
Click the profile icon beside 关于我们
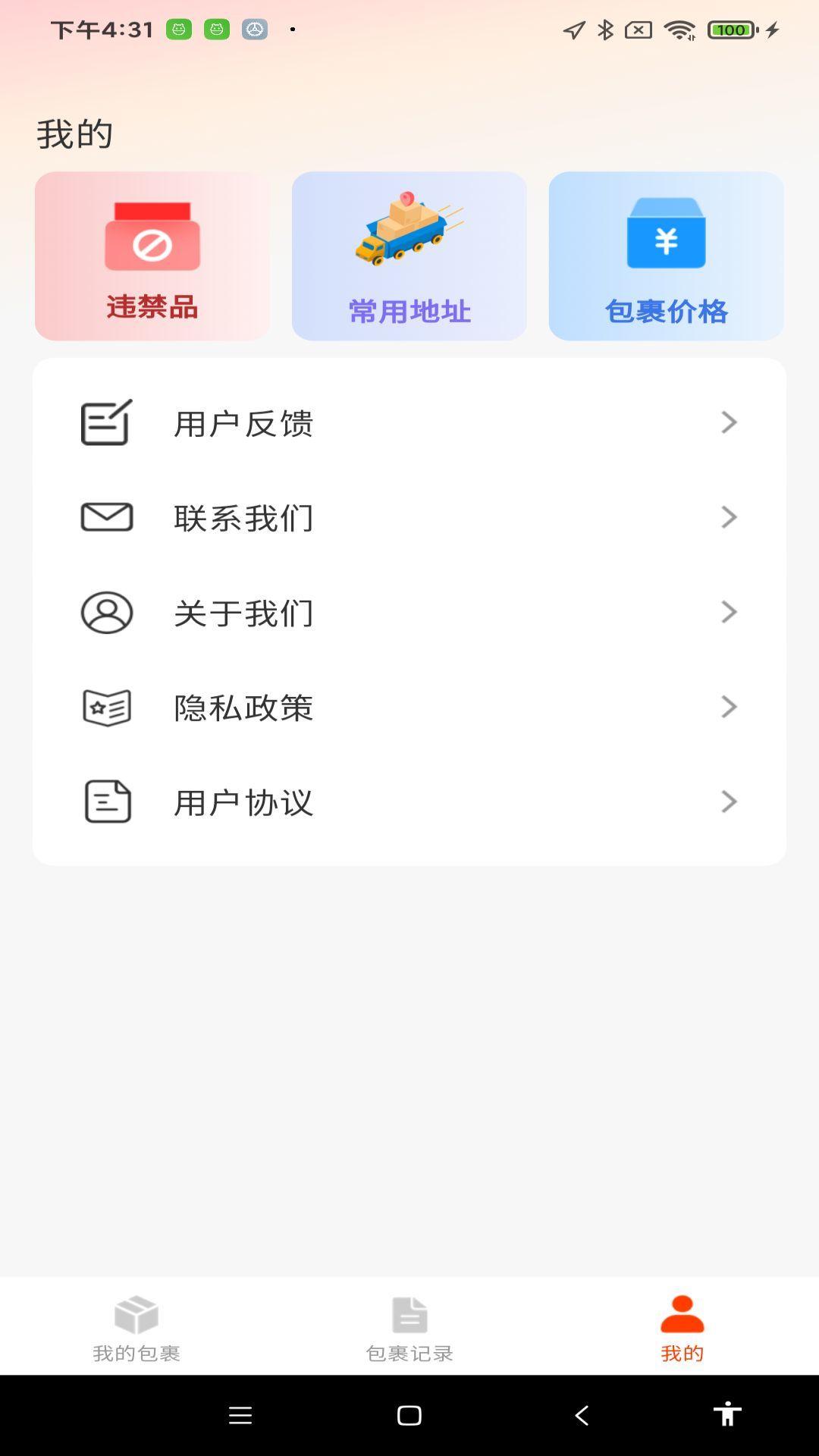(x=106, y=612)
